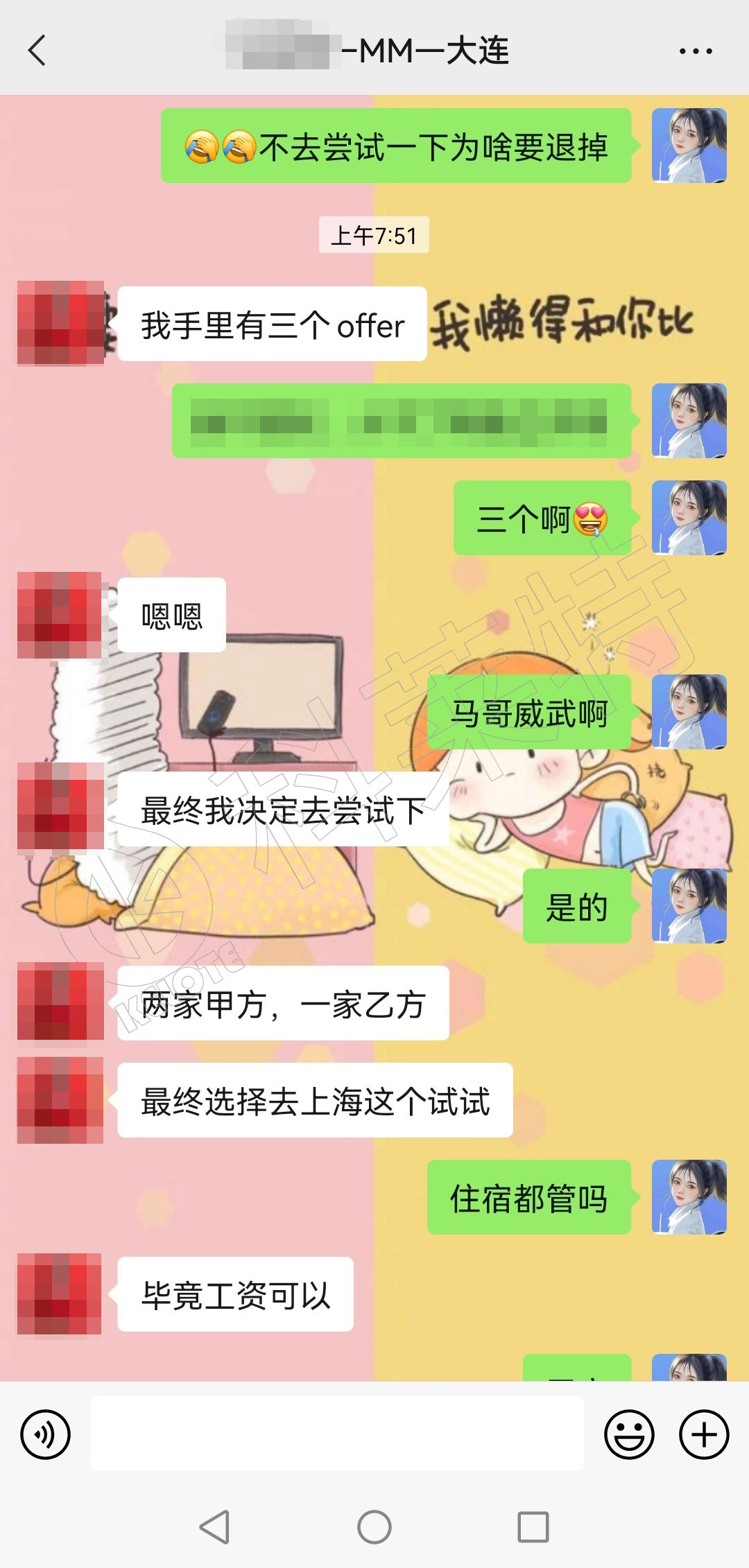Go to the system home screen

pyautogui.click(x=374, y=1526)
